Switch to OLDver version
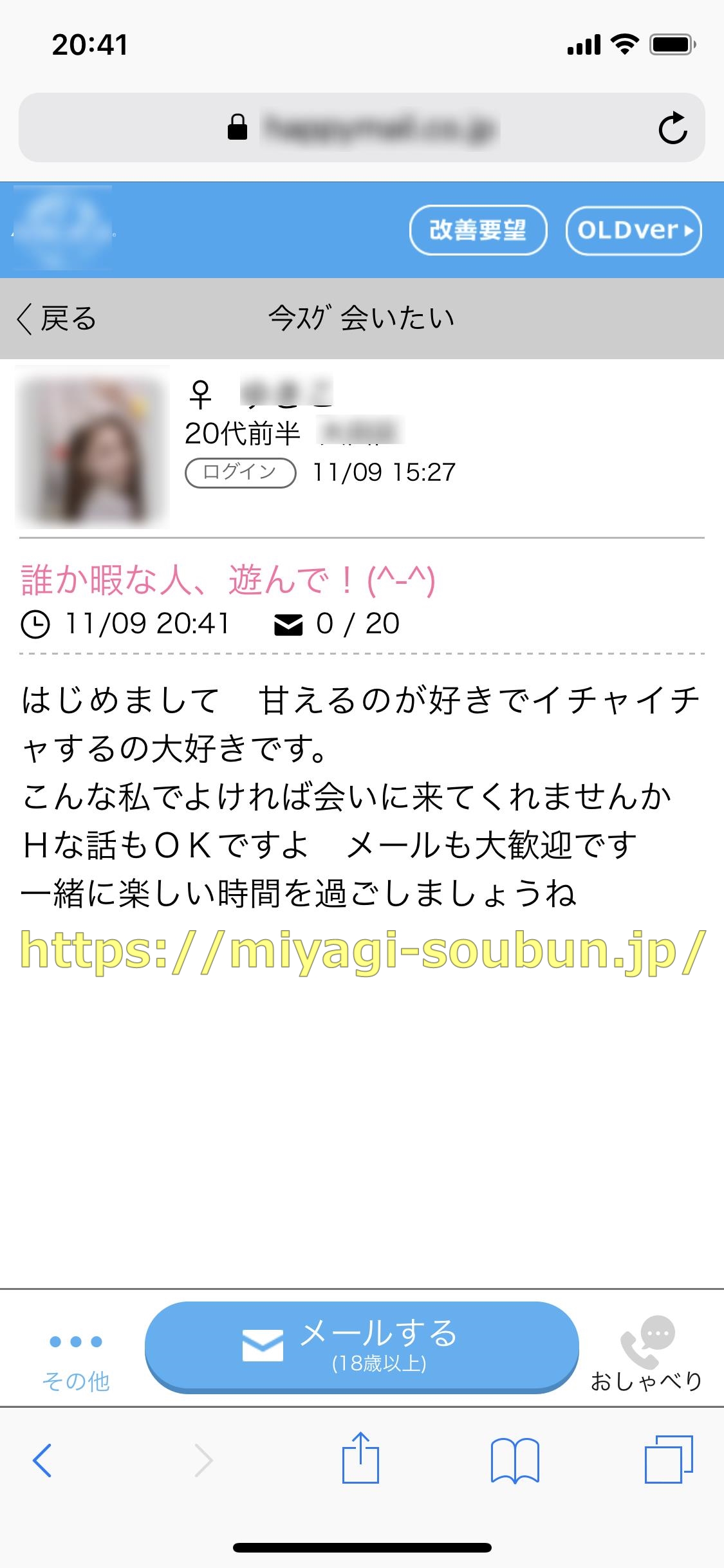Screen dimensions: 724x1568 [x=633, y=230]
